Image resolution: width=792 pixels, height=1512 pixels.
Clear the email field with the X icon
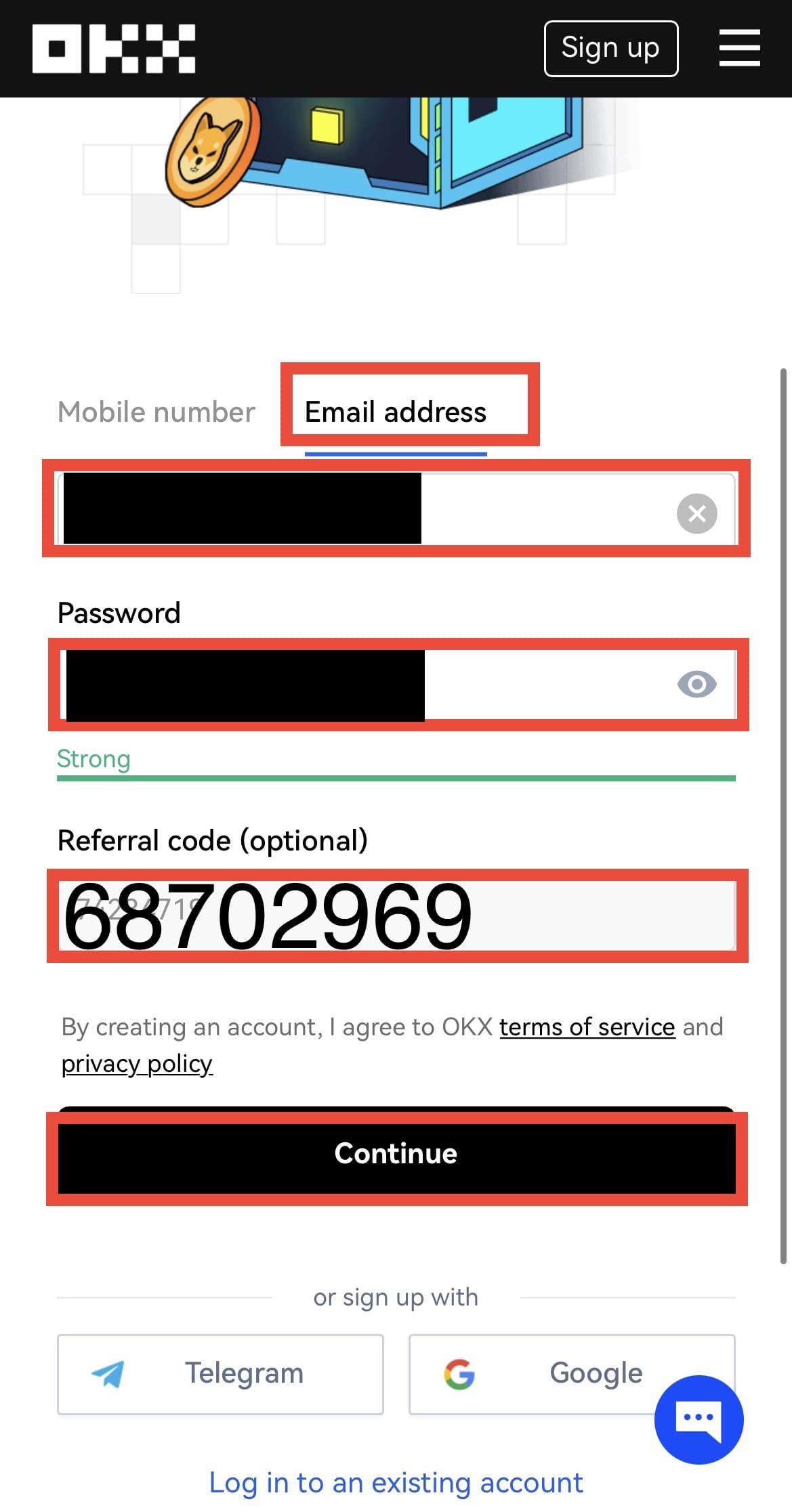tap(696, 514)
